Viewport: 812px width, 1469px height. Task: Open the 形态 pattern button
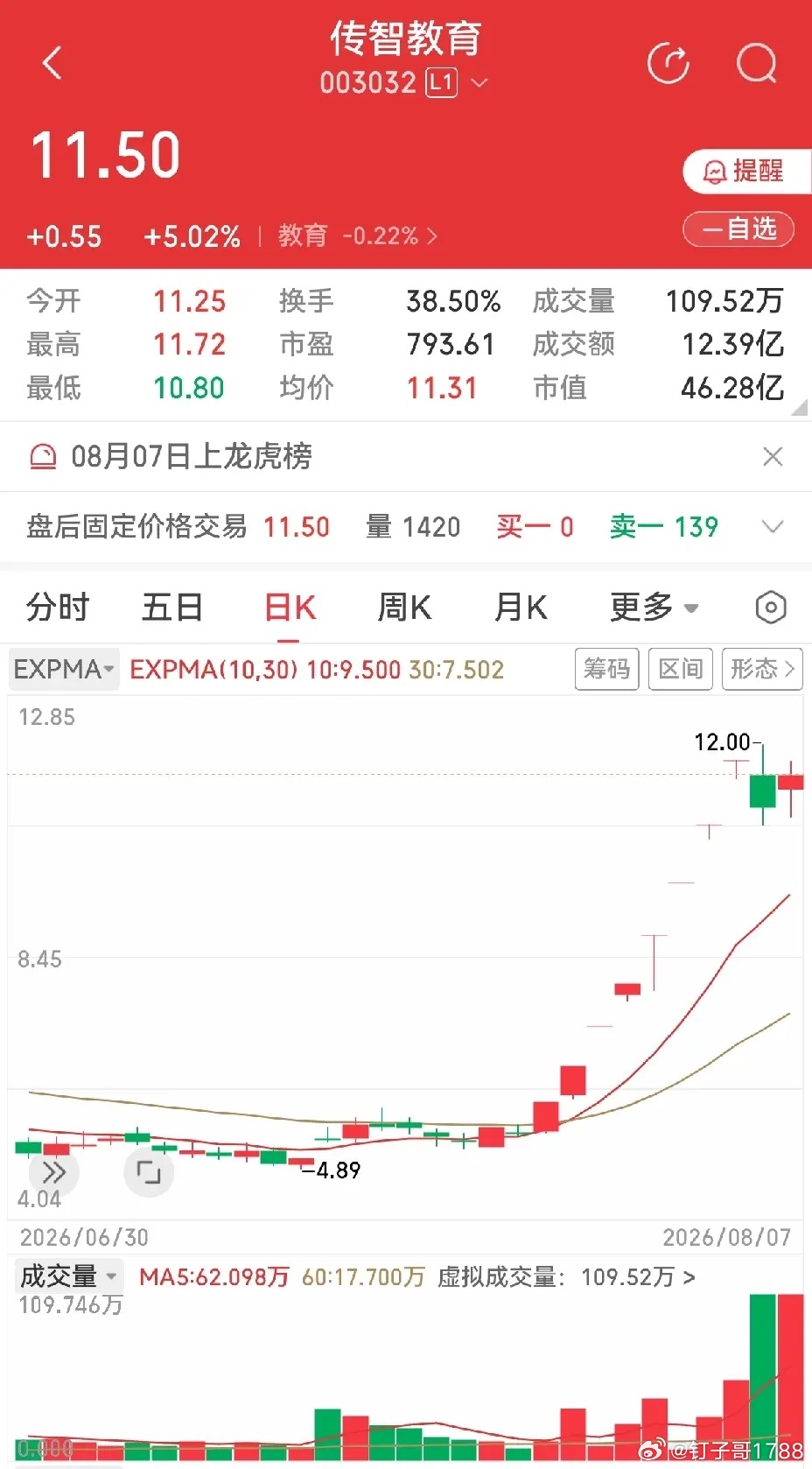click(x=762, y=670)
